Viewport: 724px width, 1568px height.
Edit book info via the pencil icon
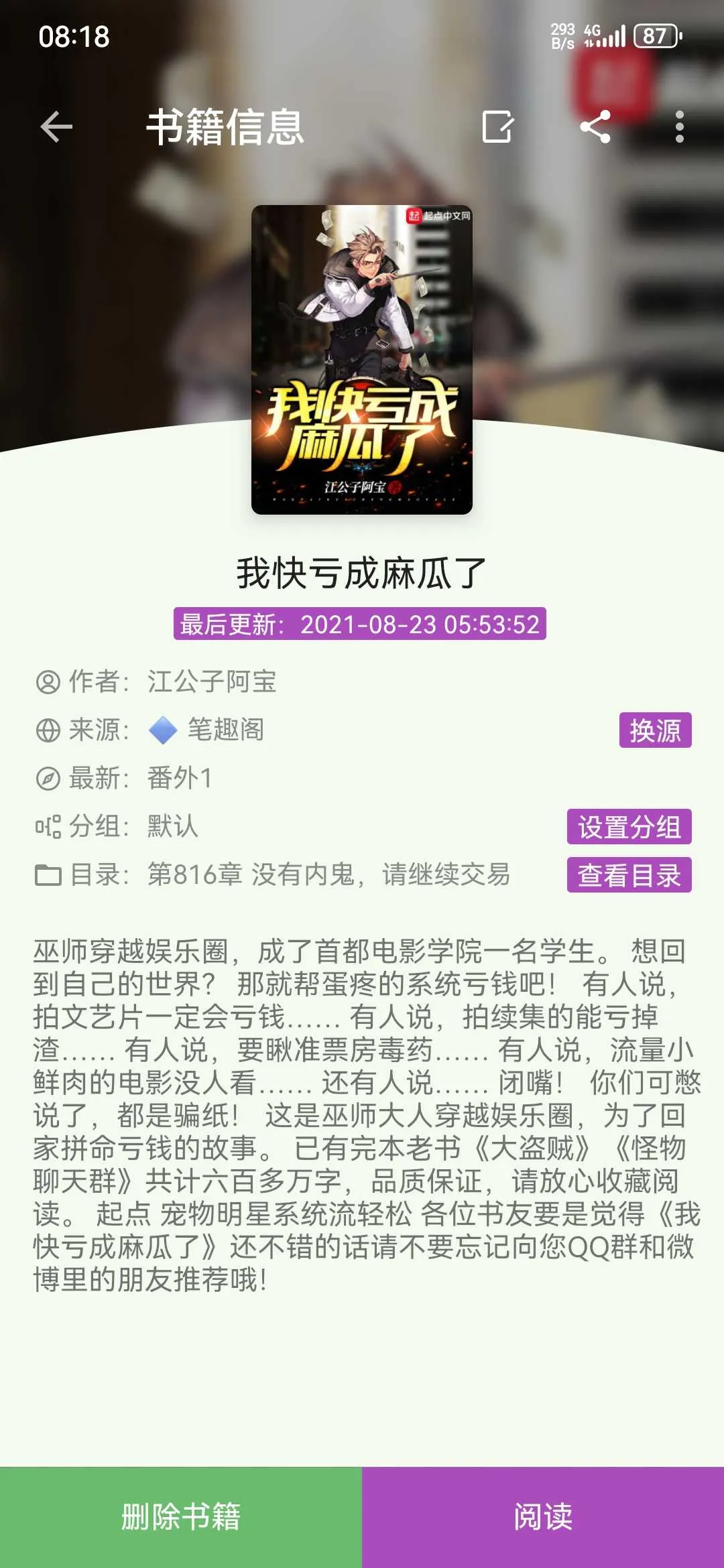click(x=497, y=127)
